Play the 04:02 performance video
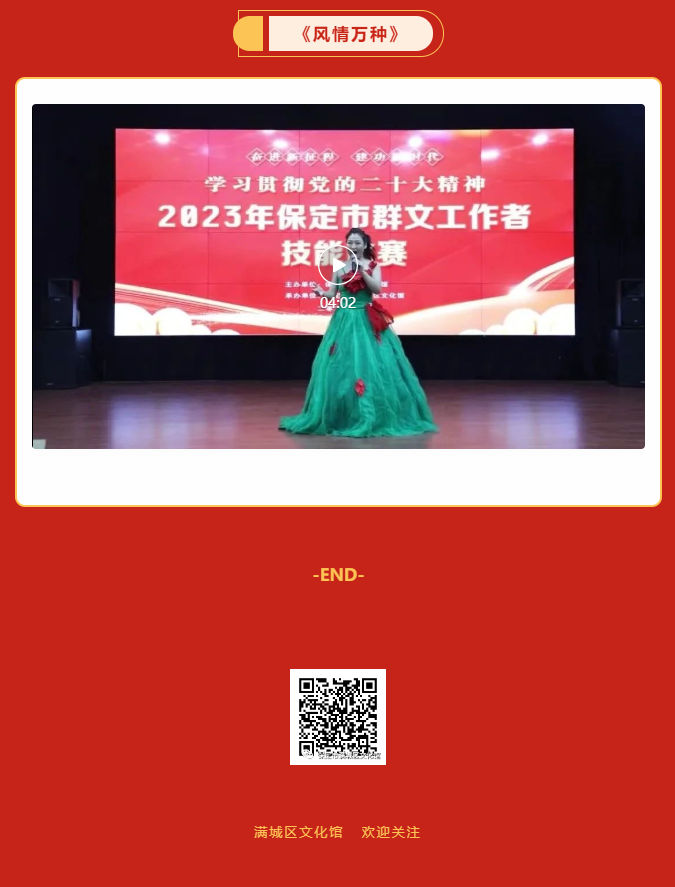The height and width of the screenshot is (887, 675). (x=338, y=265)
